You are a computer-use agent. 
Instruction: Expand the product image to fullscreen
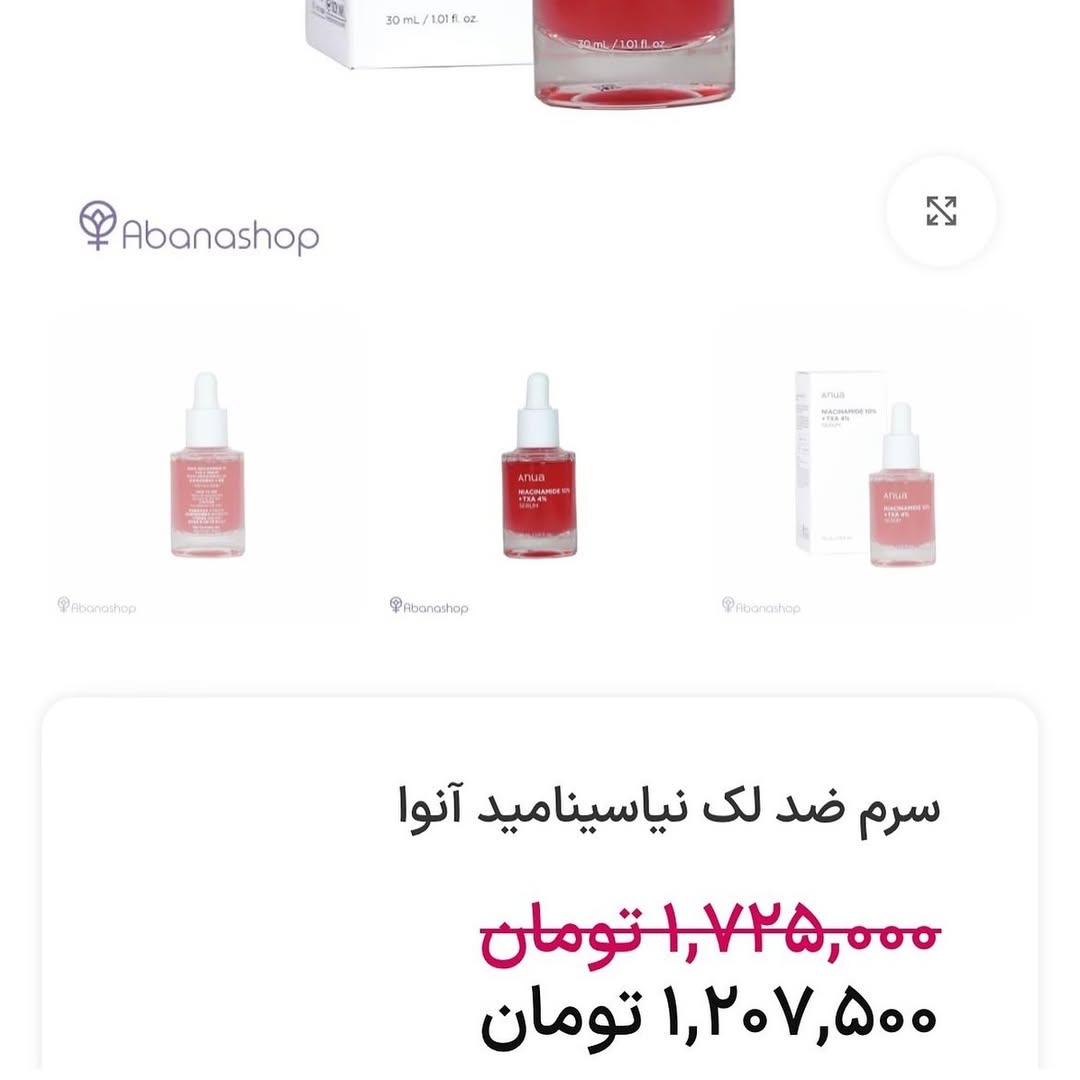pos(941,211)
